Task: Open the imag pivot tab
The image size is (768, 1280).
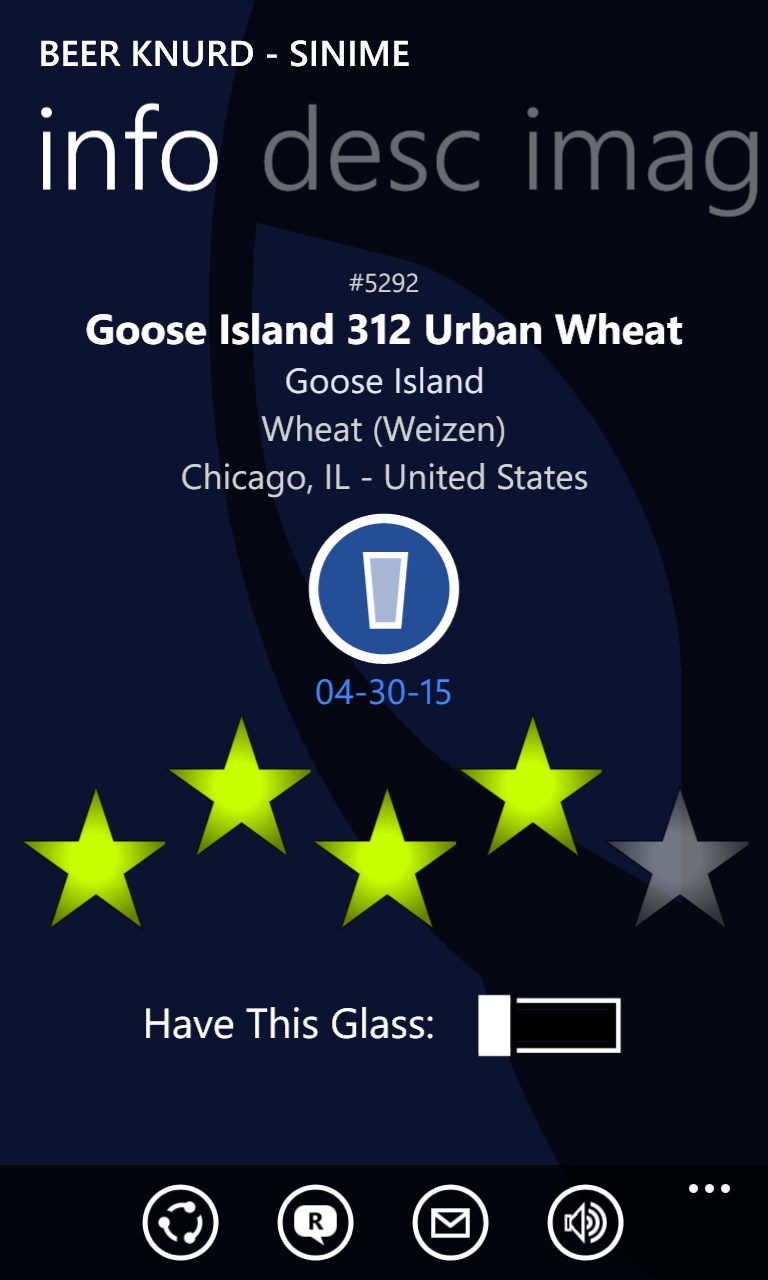Action: 642,152
